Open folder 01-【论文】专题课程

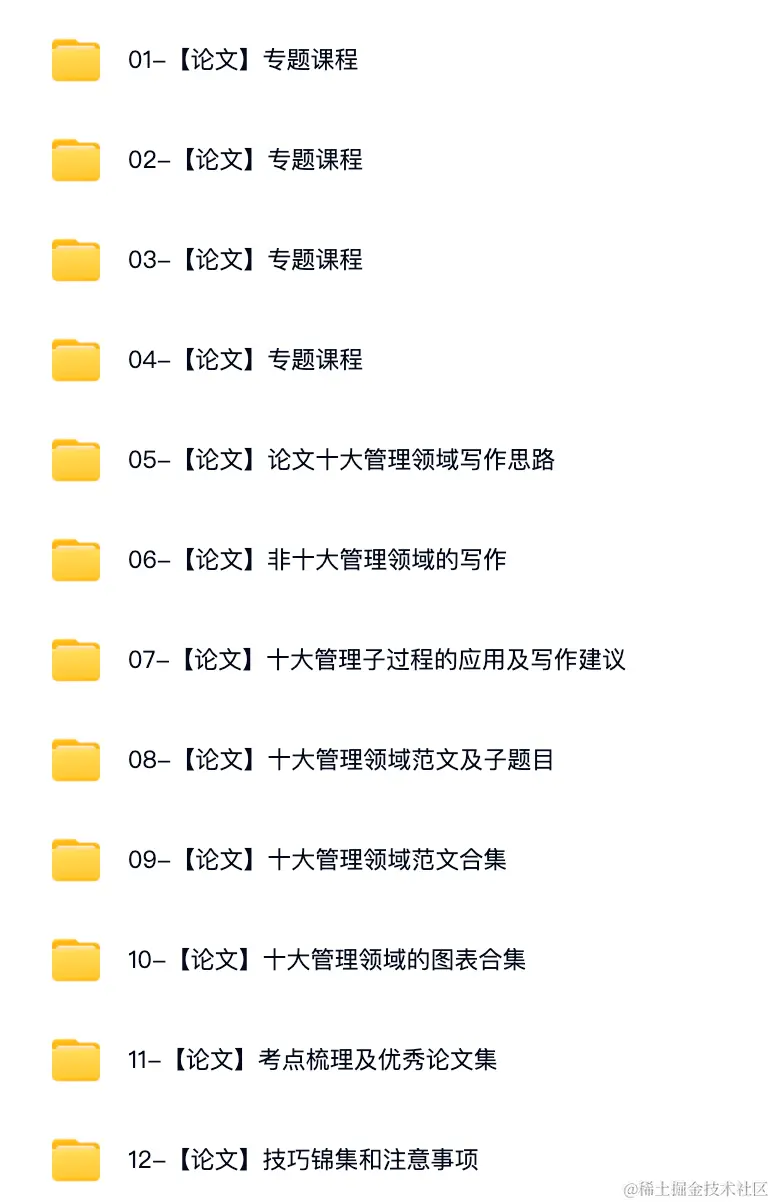pyautogui.click(x=242, y=60)
